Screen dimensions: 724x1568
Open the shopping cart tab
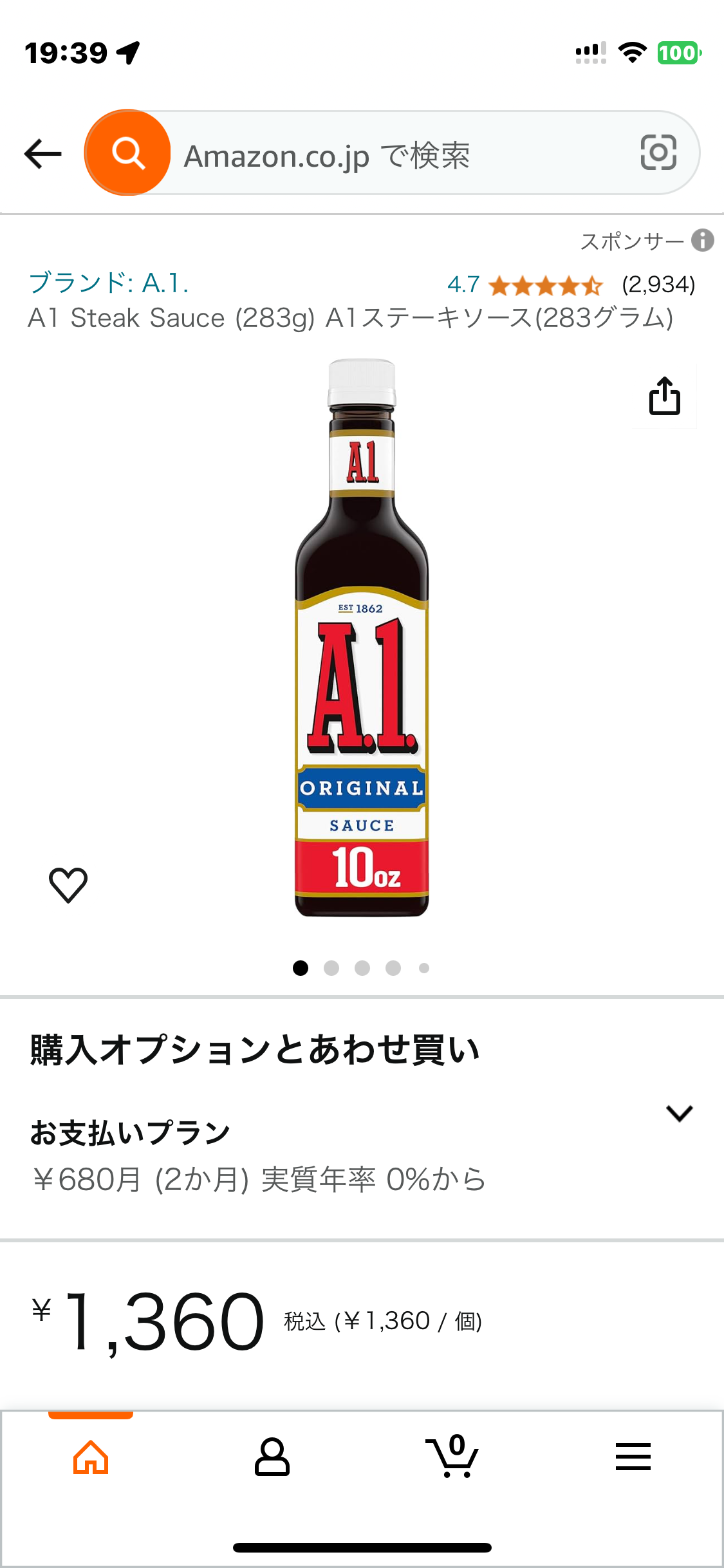tap(453, 1457)
